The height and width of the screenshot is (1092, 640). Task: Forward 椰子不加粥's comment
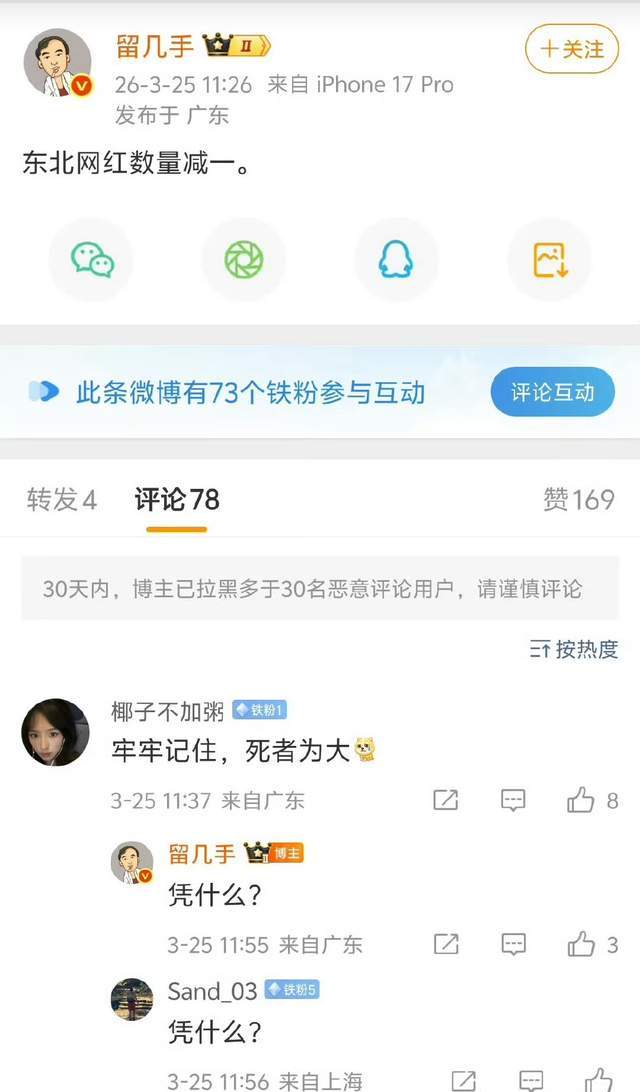point(446,800)
